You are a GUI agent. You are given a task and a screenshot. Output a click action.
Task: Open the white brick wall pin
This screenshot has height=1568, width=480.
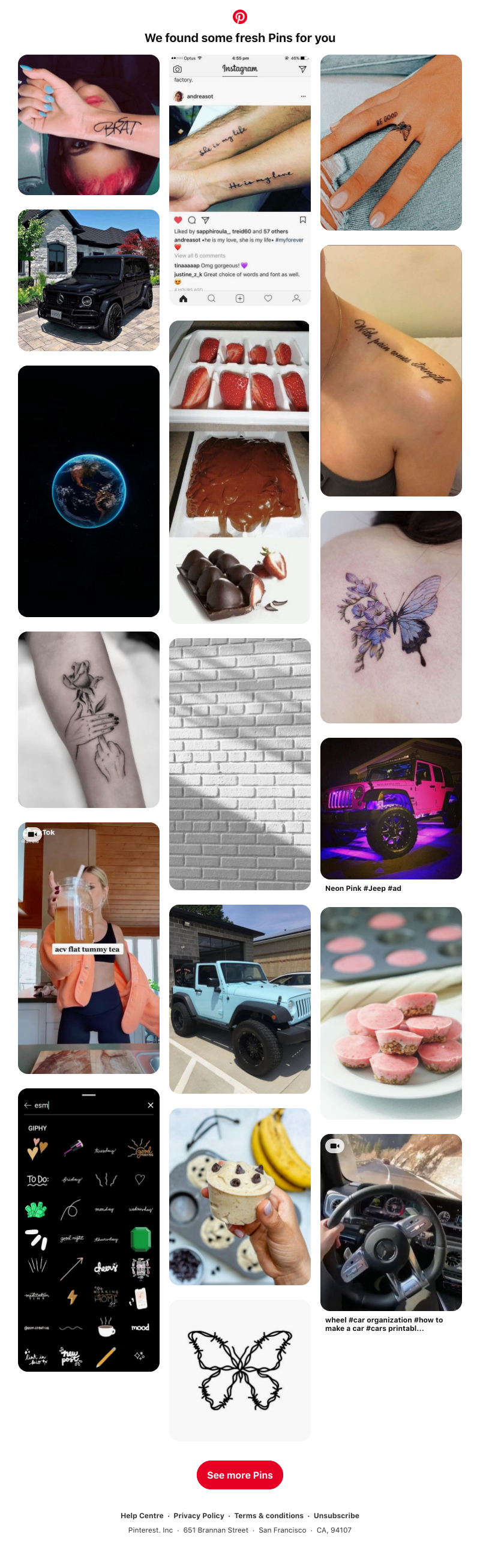click(239, 764)
